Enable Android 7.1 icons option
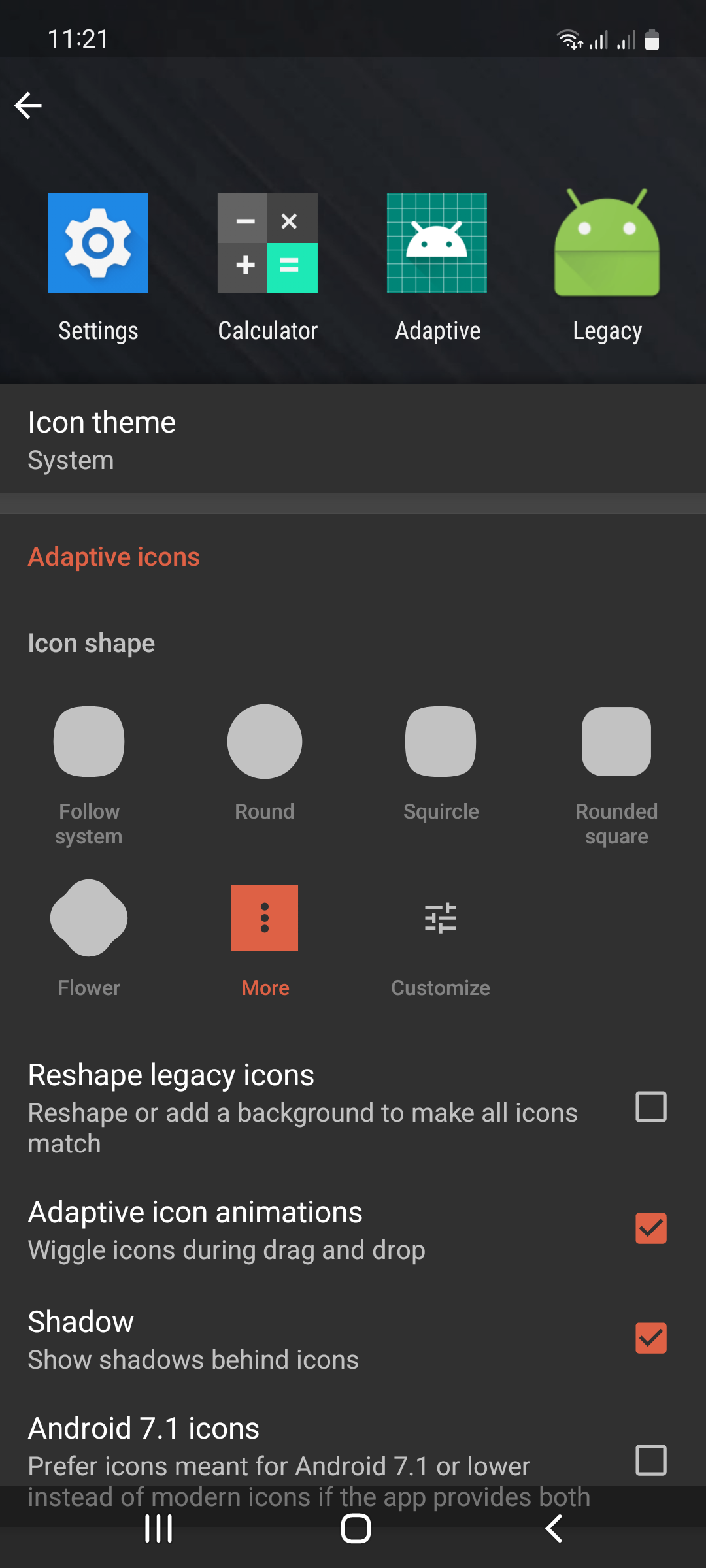Image resolution: width=706 pixels, height=1568 pixels. click(651, 1460)
